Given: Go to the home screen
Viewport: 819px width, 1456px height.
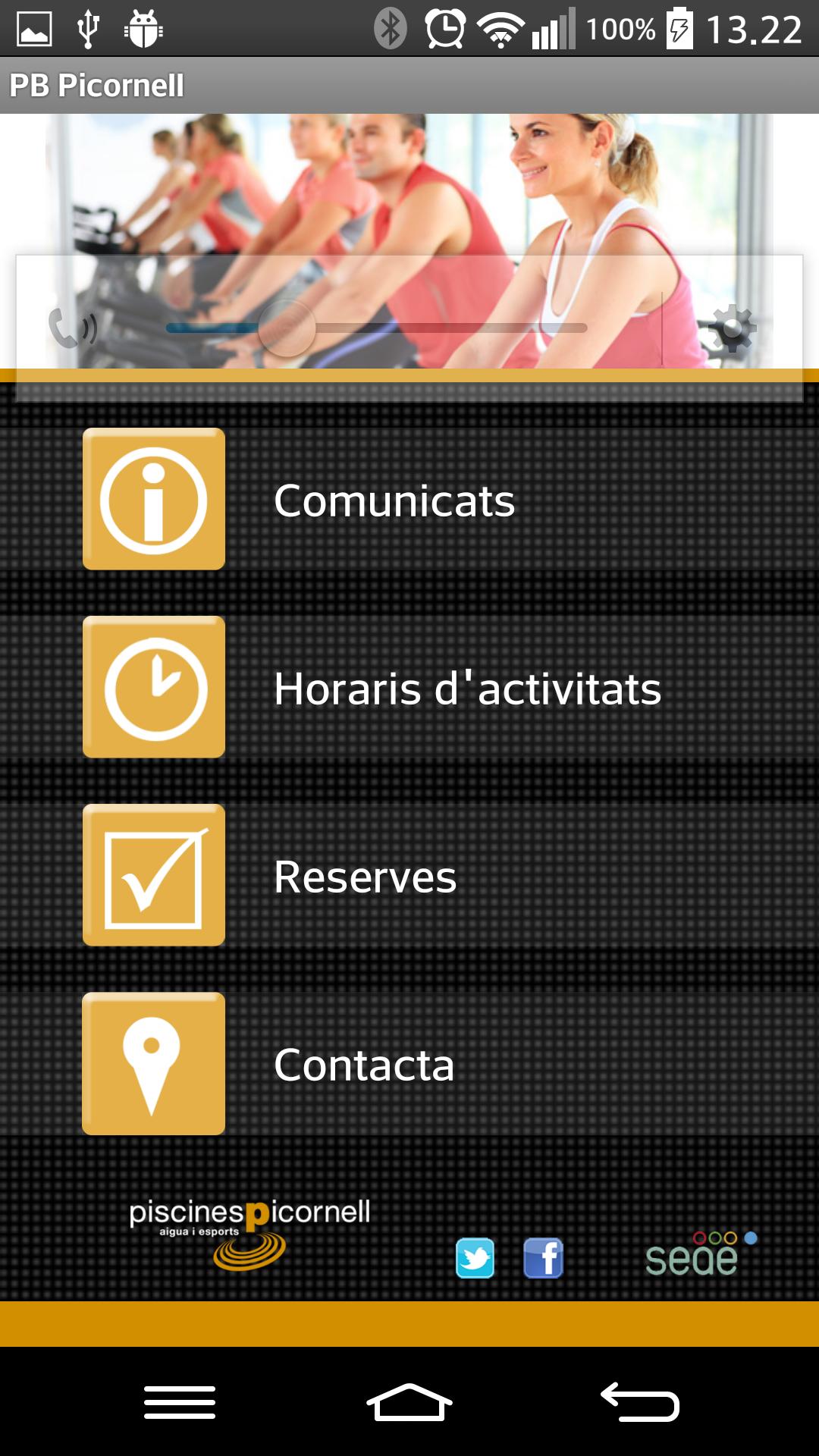Looking at the screenshot, I should coord(409,1402).
